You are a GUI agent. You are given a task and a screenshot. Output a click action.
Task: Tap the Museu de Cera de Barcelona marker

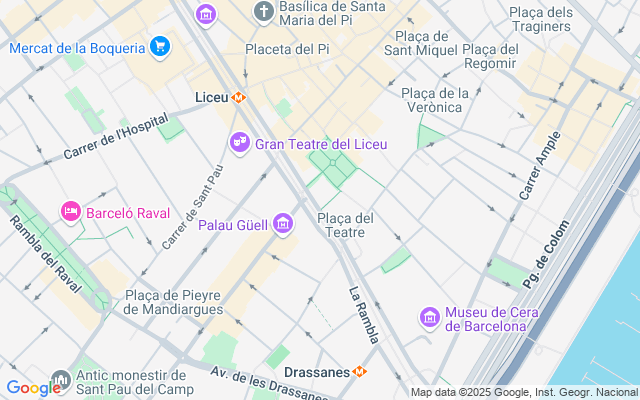click(430, 317)
